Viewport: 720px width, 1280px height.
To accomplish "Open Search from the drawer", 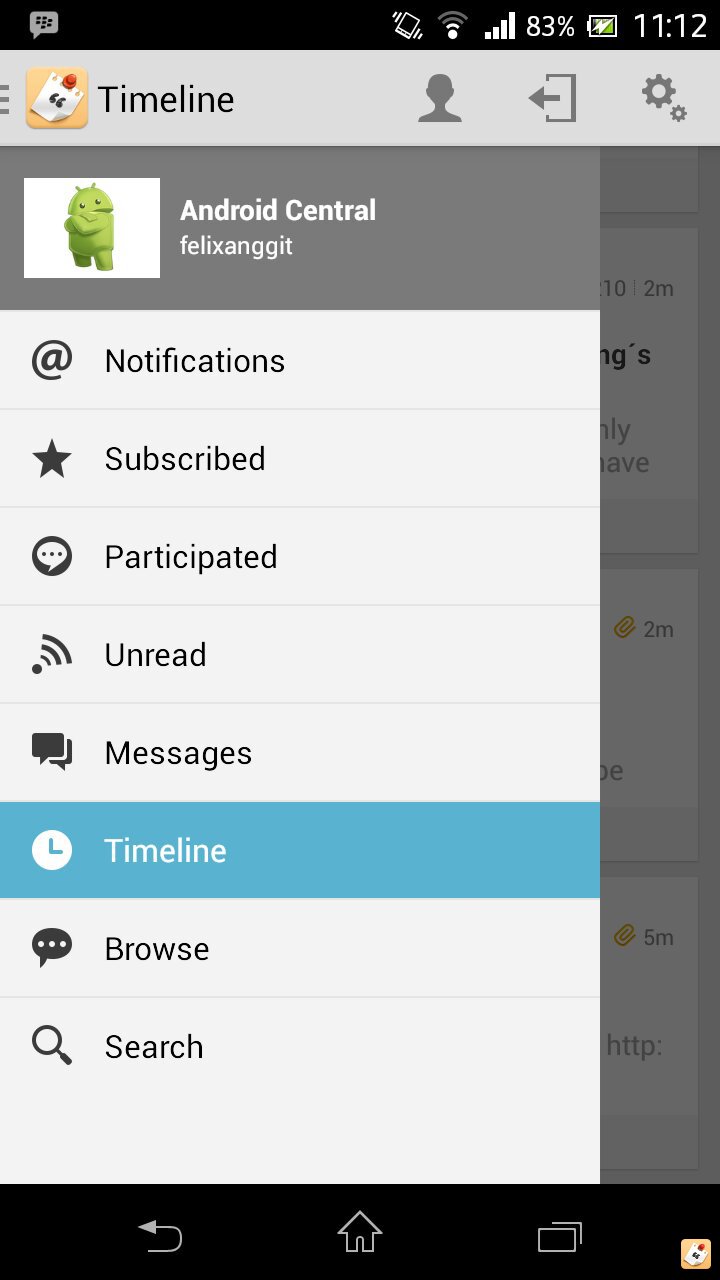I will [x=154, y=1047].
